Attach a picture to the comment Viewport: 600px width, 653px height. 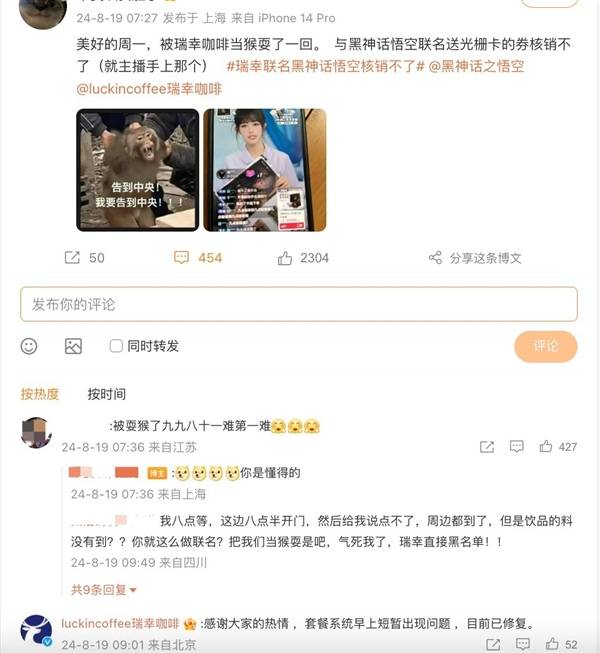73,346
